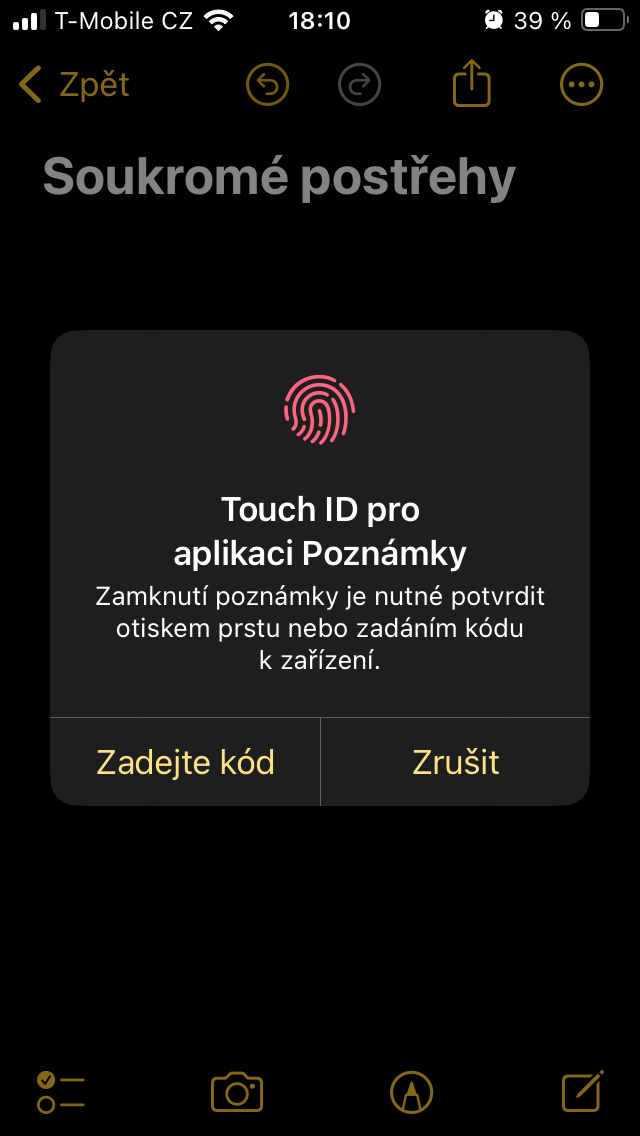Add a checklist to the note
The image size is (640, 1136).
60,1092
